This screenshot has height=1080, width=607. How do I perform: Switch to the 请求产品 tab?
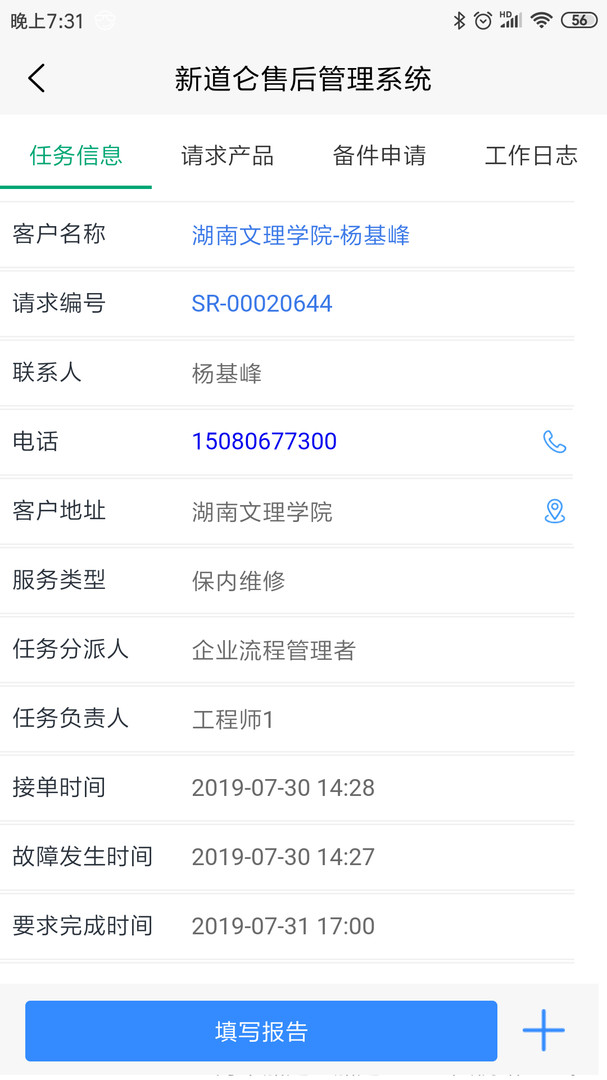(x=227, y=156)
